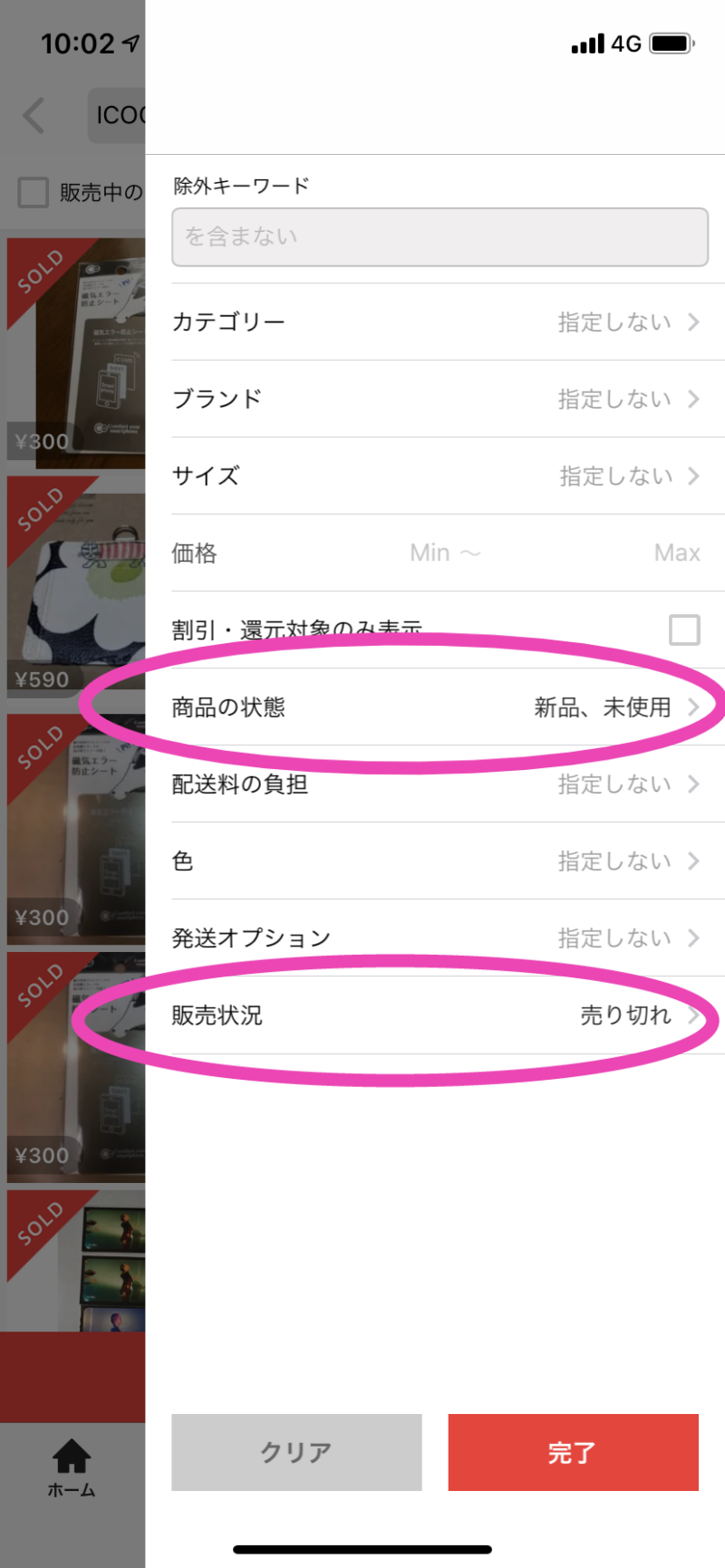Clear filters with the クリア button
The height and width of the screenshot is (1568, 725).
point(296,1452)
